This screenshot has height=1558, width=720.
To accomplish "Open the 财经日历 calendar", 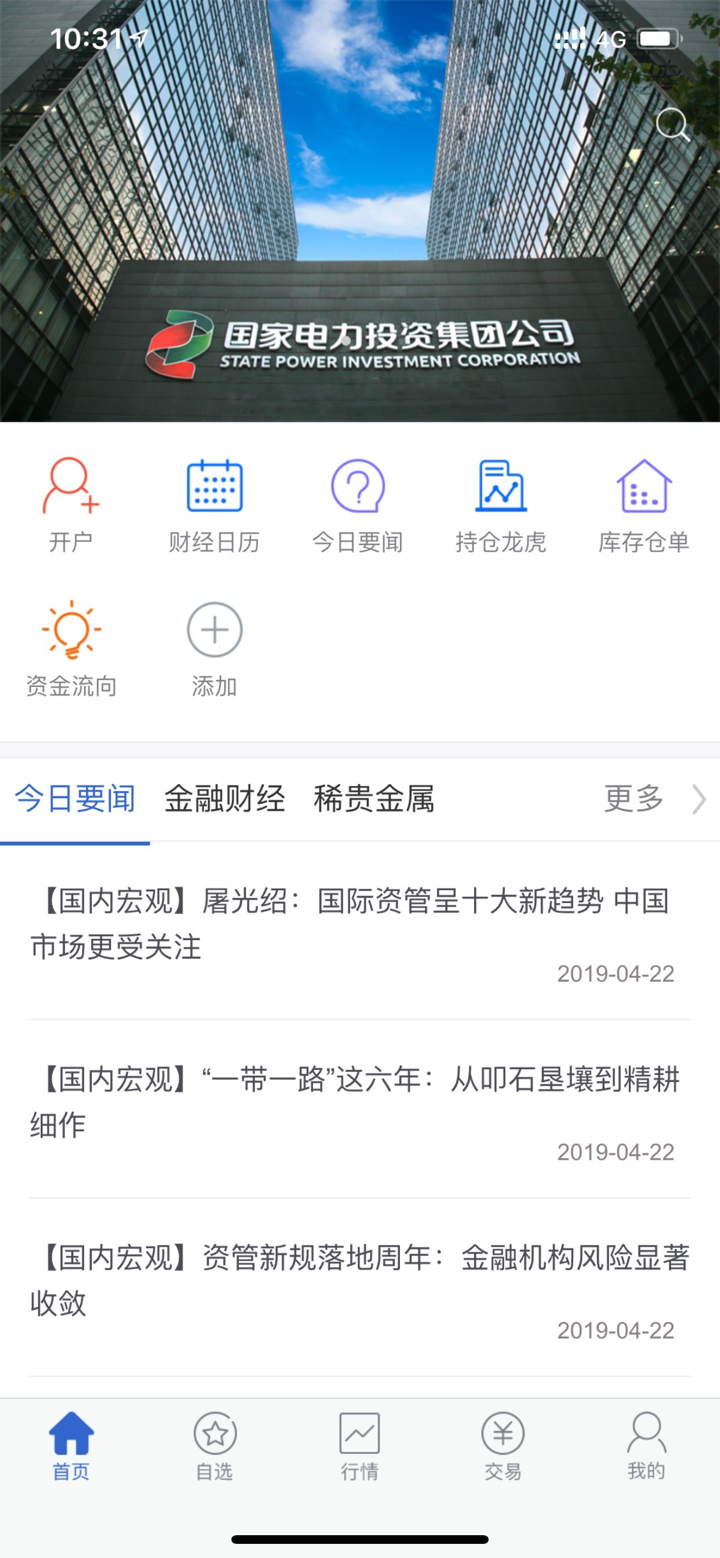I will click(214, 504).
